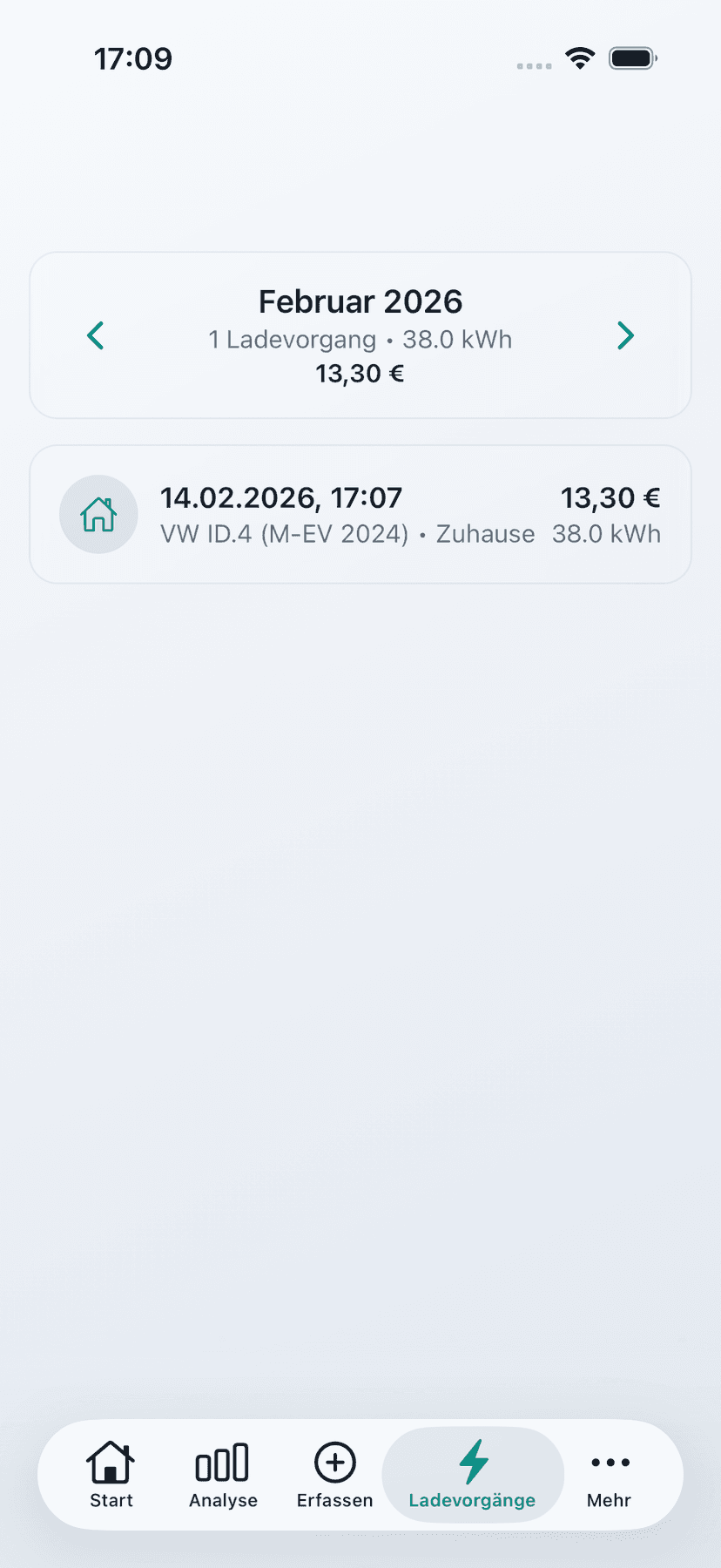Go to previous month with left chevron
721x1568 pixels.
tap(96, 335)
